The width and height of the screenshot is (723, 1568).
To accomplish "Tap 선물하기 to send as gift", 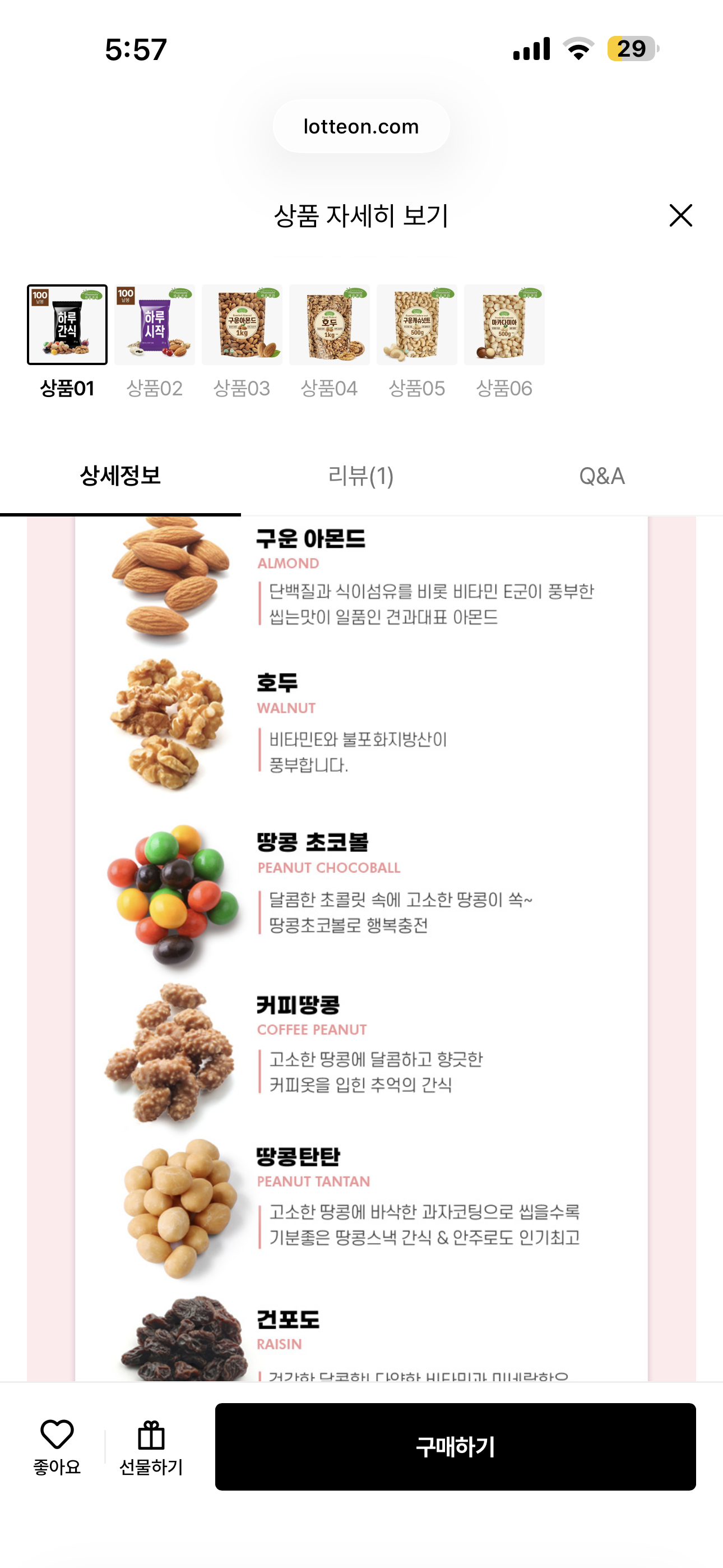I will [151, 1447].
